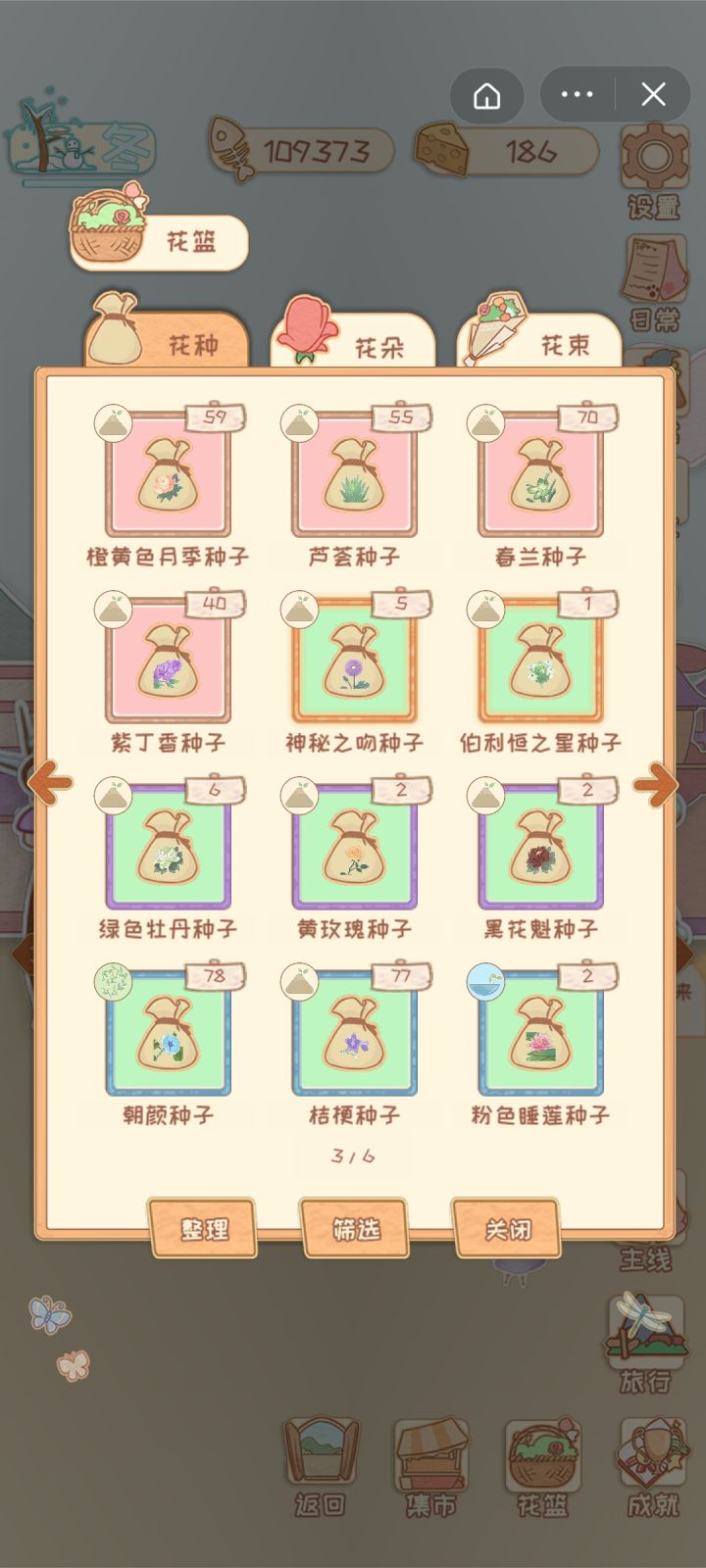Click the 整理 sort button
The width and height of the screenshot is (706, 1568).
pyautogui.click(x=203, y=1228)
